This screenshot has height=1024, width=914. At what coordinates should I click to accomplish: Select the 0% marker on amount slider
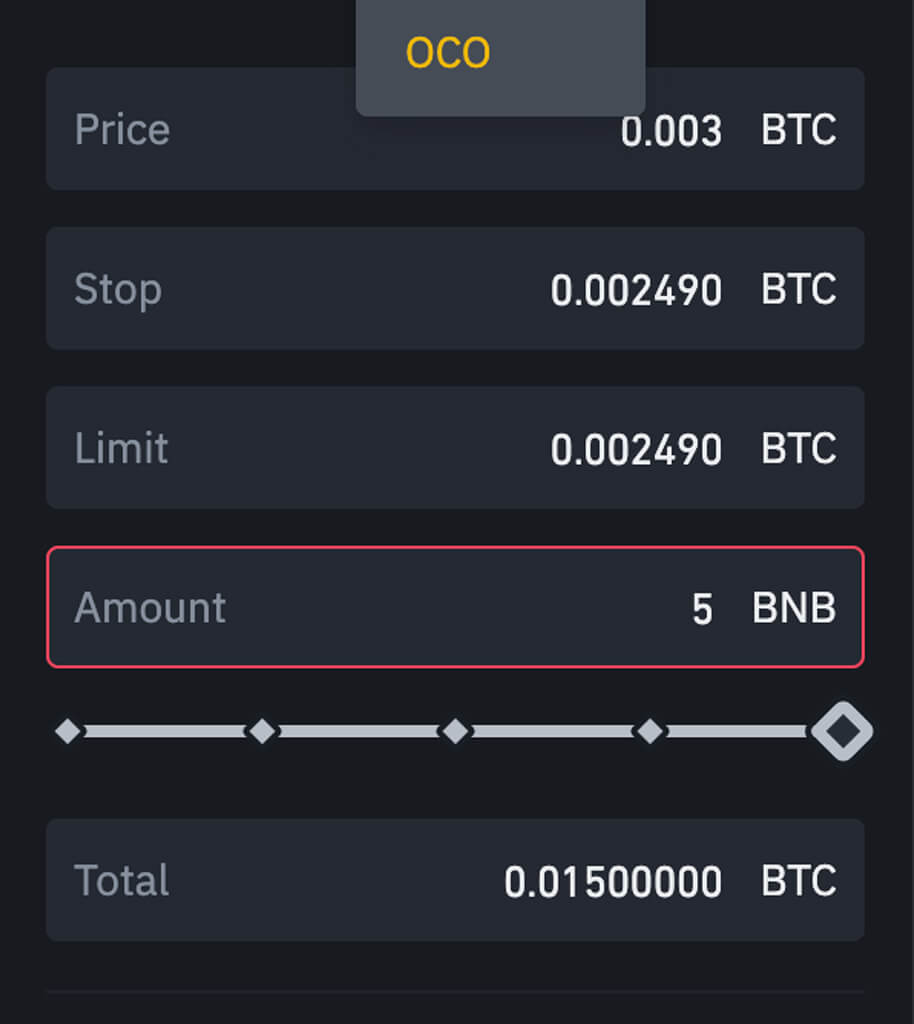point(67,731)
